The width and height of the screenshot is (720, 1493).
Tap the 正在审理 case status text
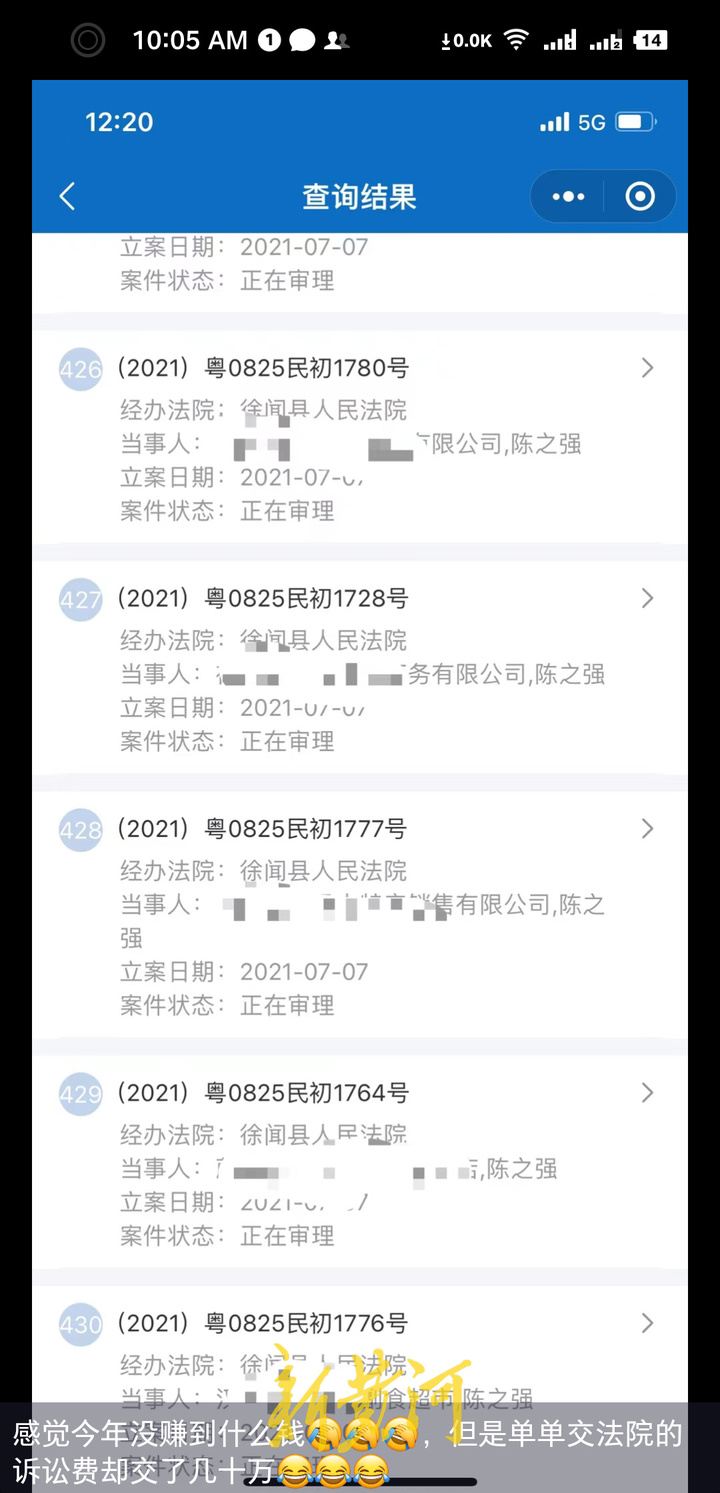pyautogui.click(x=286, y=511)
